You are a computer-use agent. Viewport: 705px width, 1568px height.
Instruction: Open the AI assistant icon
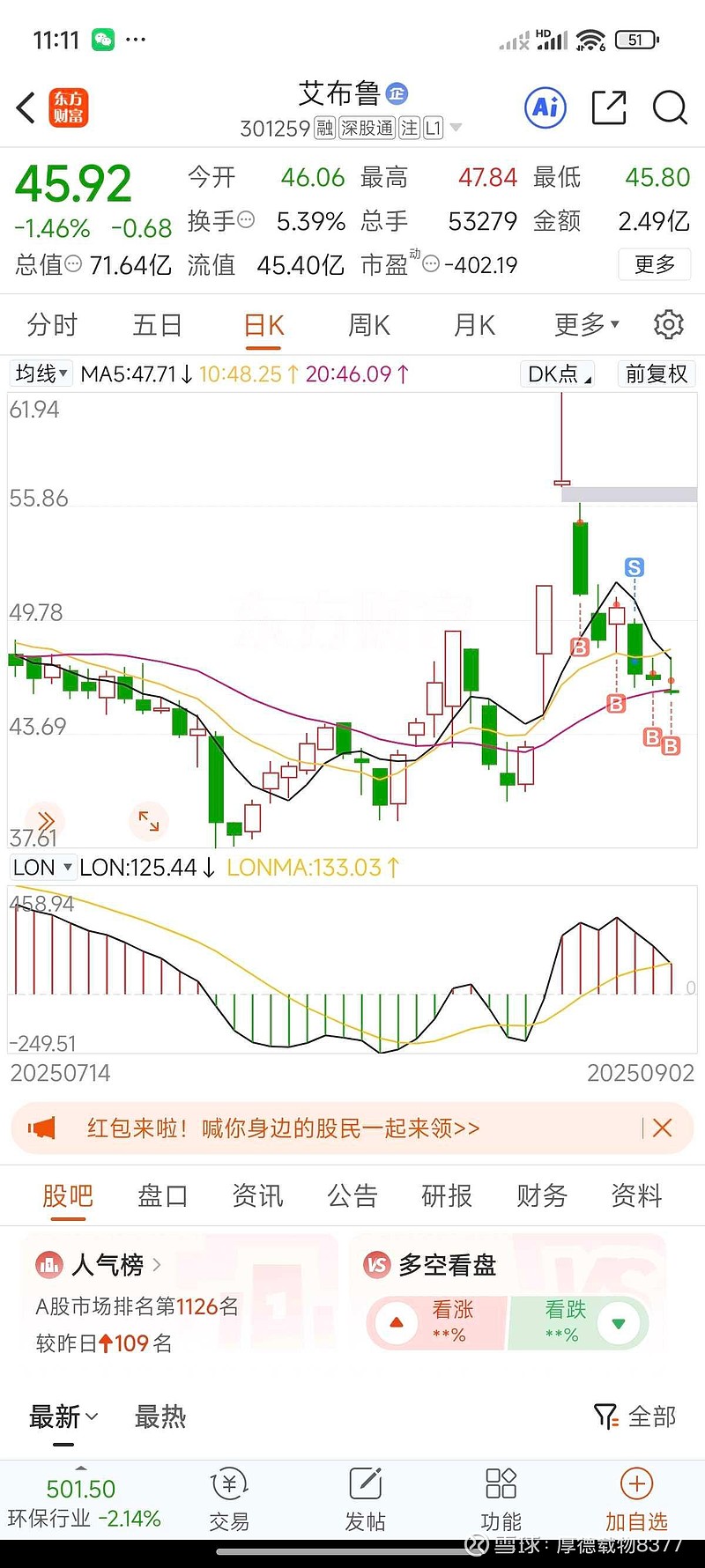point(545,108)
